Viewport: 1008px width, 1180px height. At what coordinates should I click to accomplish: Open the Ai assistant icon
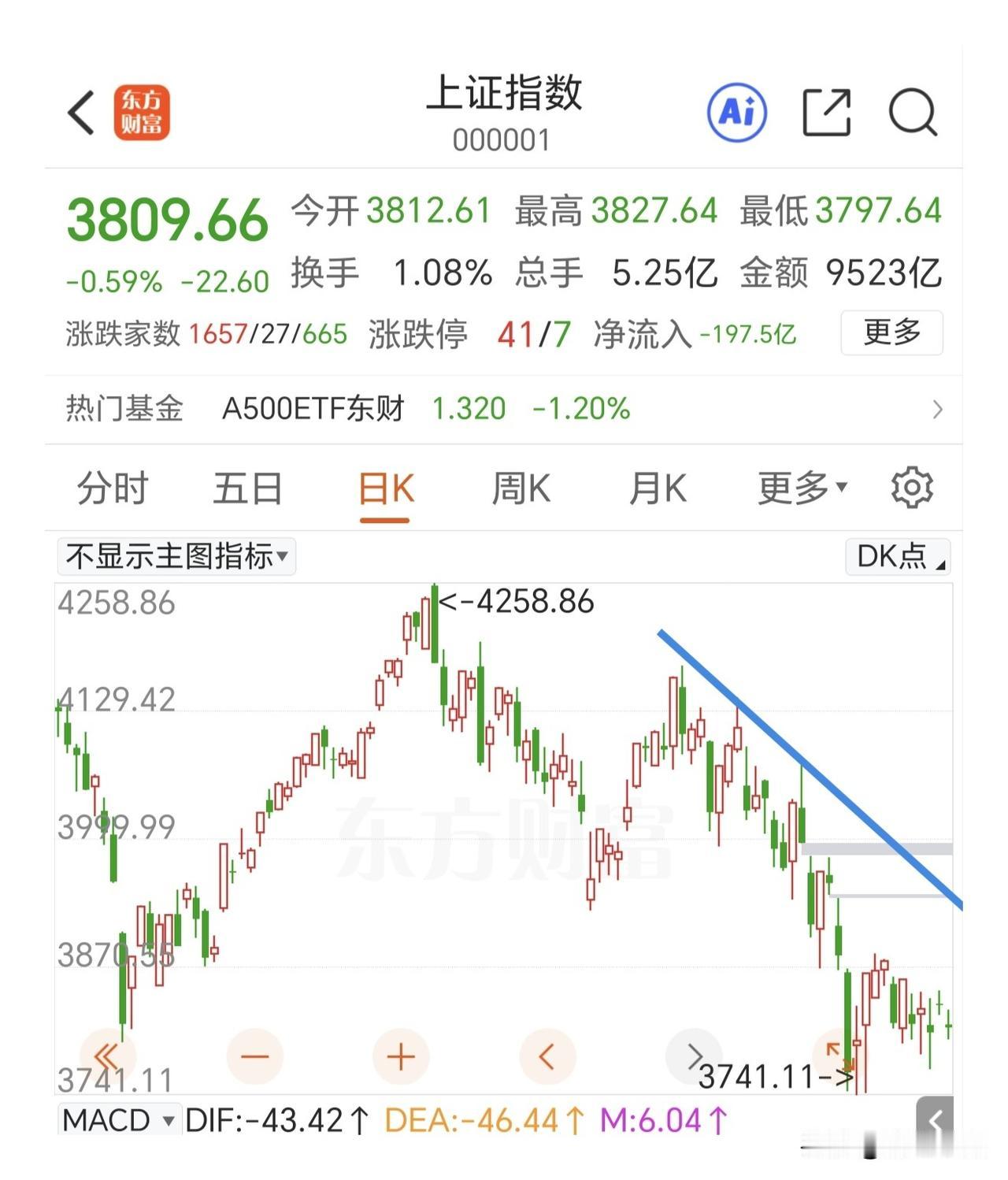(x=737, y=113)
